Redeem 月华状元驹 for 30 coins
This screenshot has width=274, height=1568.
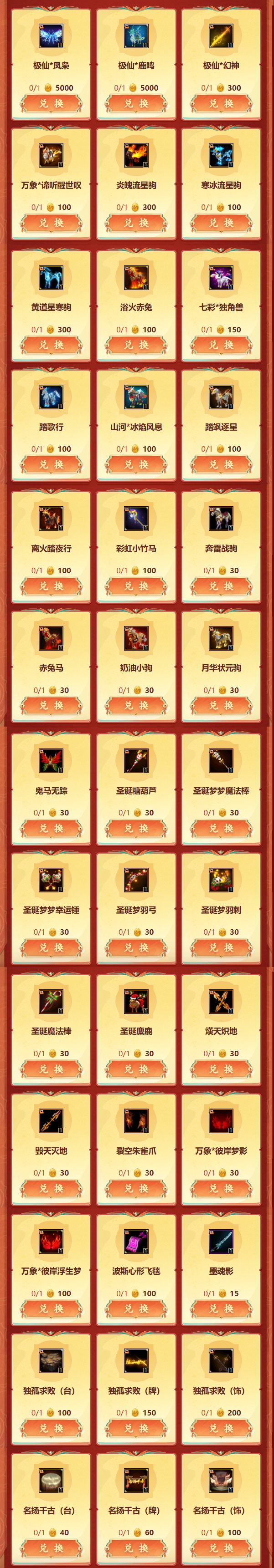pyautogui.click(x=221, y=706)
